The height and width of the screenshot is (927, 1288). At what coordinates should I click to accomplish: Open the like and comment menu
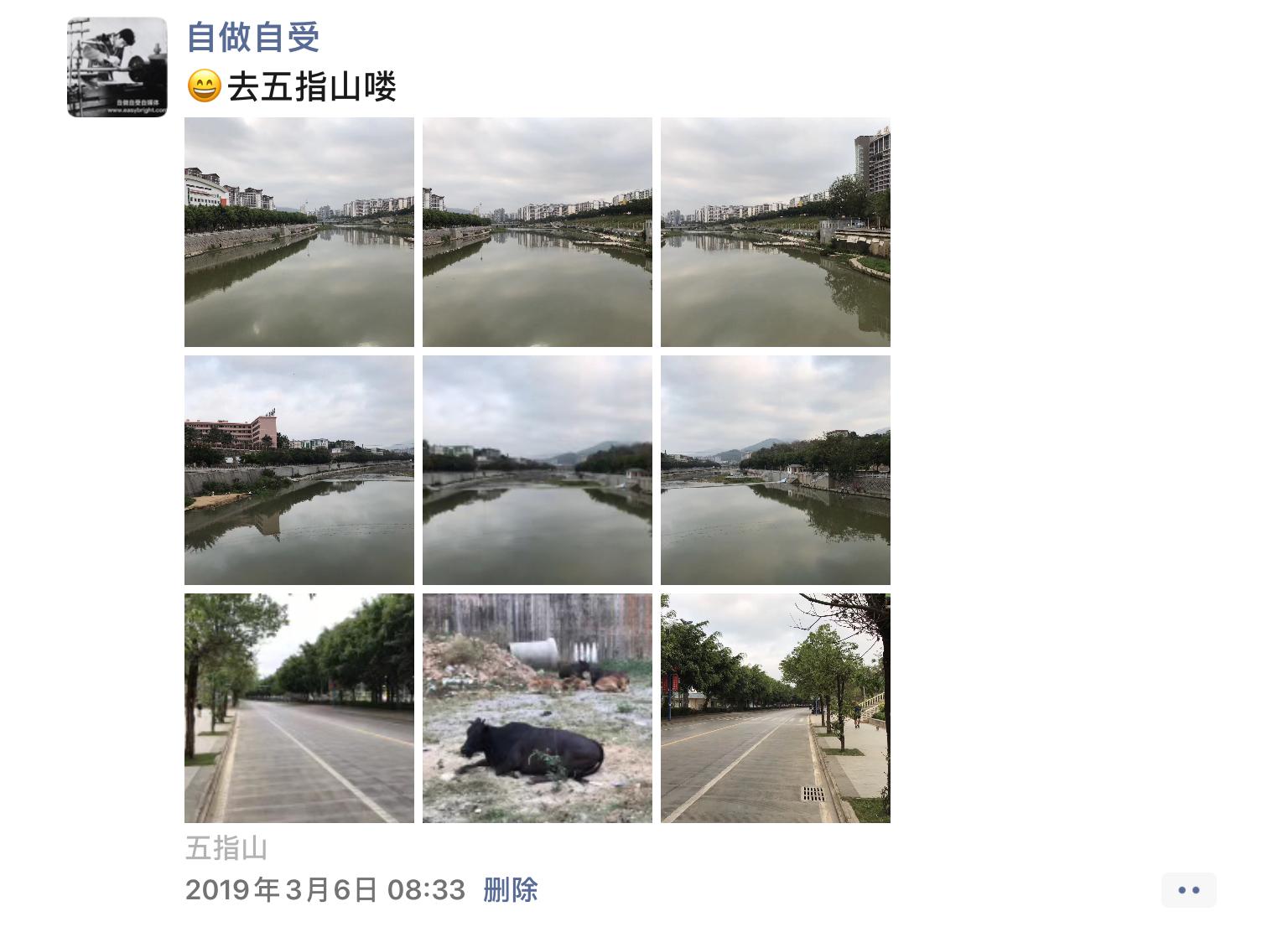(1188, 890)
